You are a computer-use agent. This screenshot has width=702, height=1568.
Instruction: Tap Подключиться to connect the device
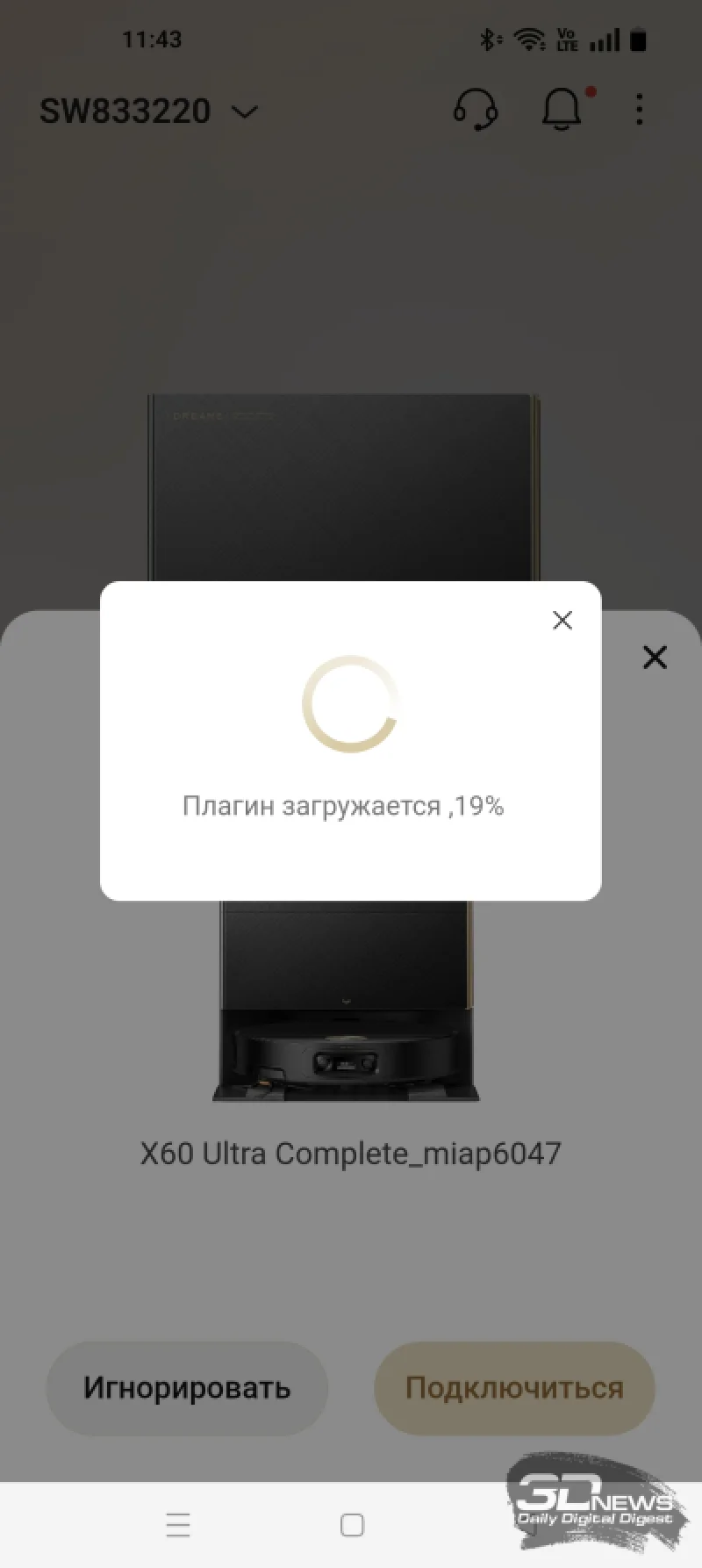(x=514, y=1388)
